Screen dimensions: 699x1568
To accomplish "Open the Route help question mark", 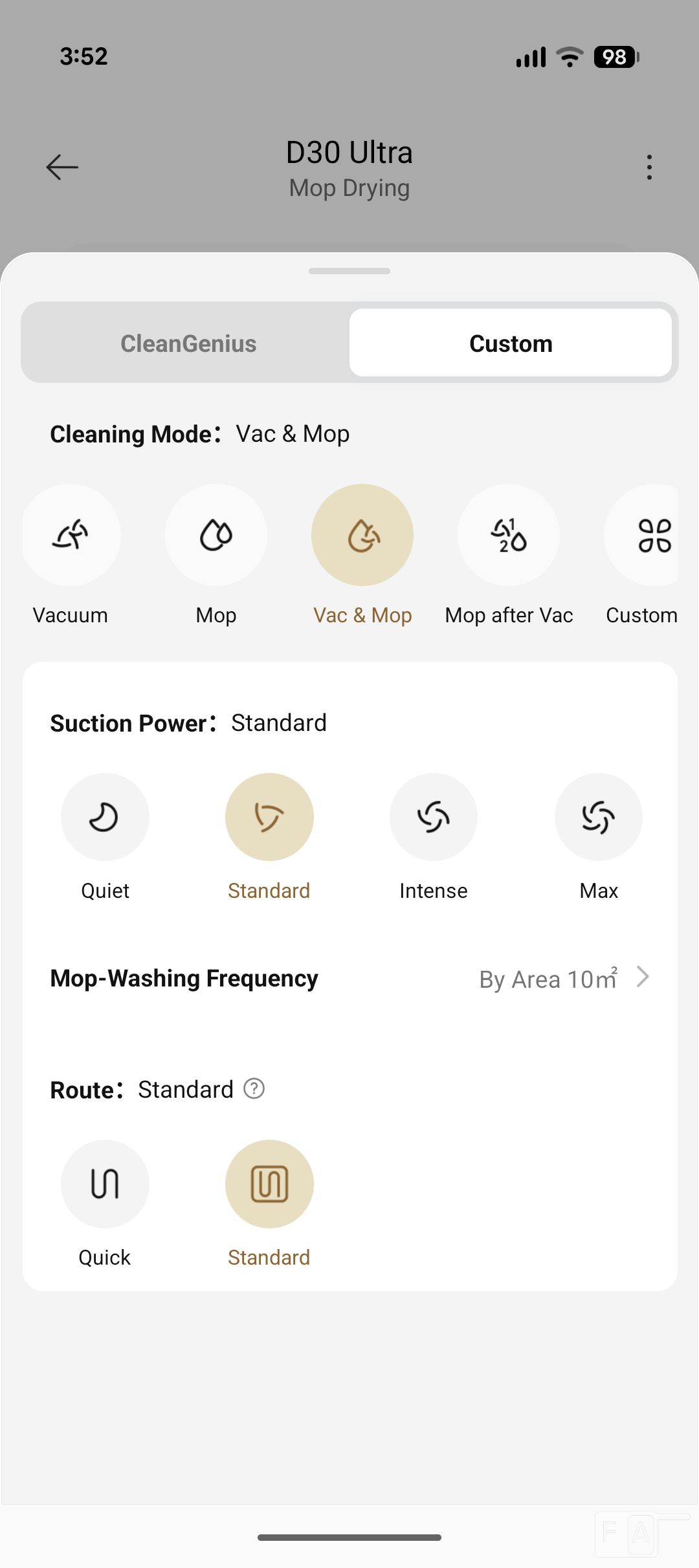I will coord(254,1089).
